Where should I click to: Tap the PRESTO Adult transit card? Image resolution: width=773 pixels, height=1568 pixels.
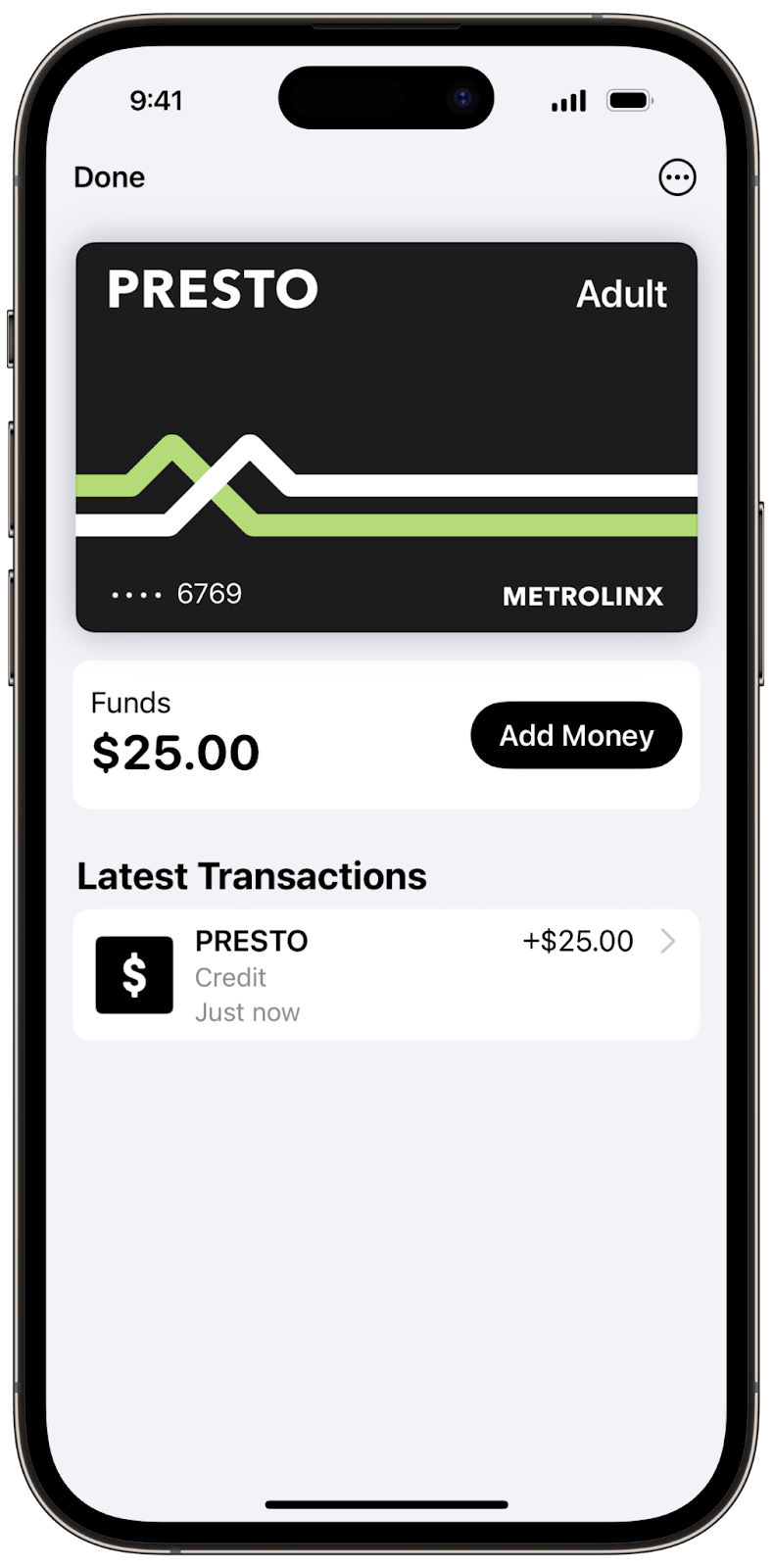[386, 437]
